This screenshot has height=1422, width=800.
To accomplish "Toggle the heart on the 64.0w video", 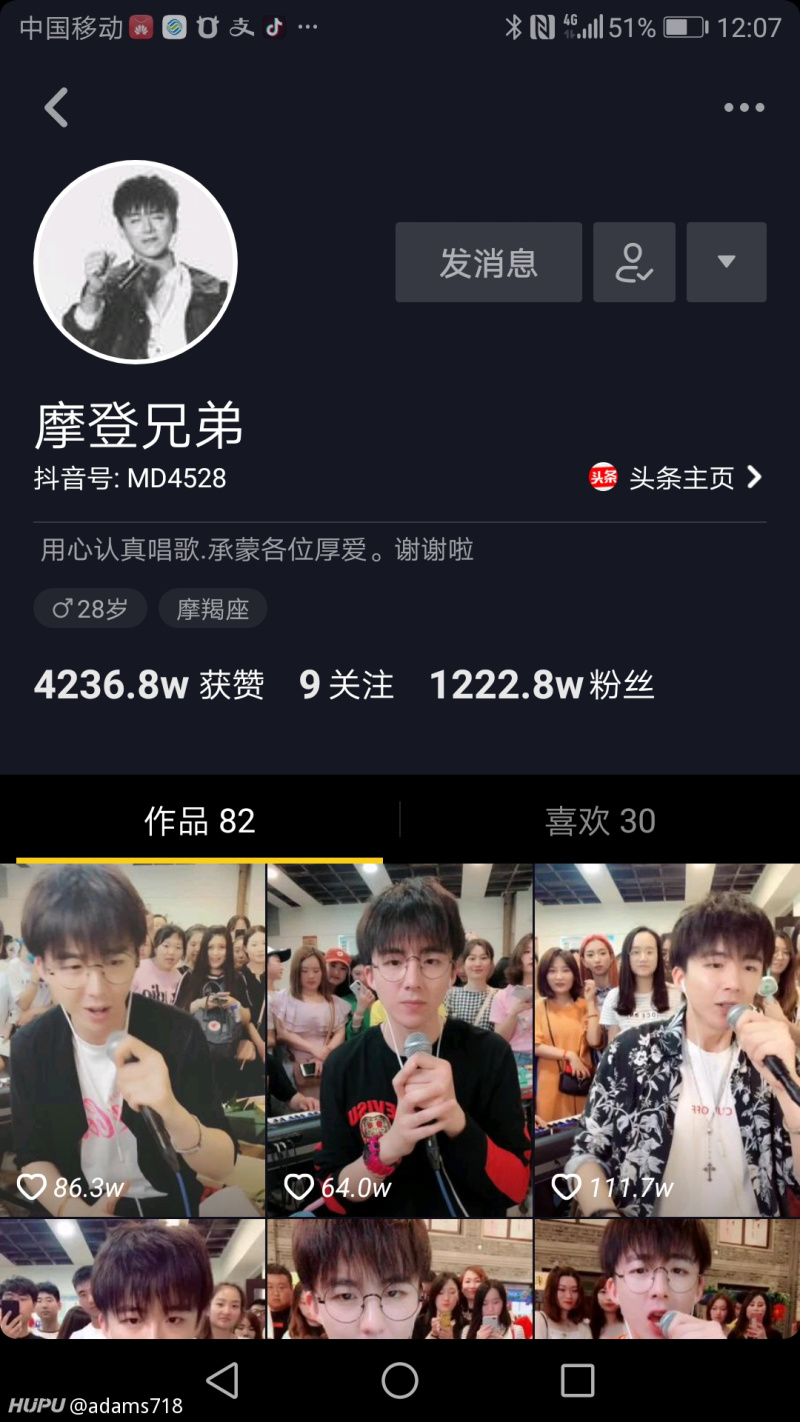I will click(299, 1187).
